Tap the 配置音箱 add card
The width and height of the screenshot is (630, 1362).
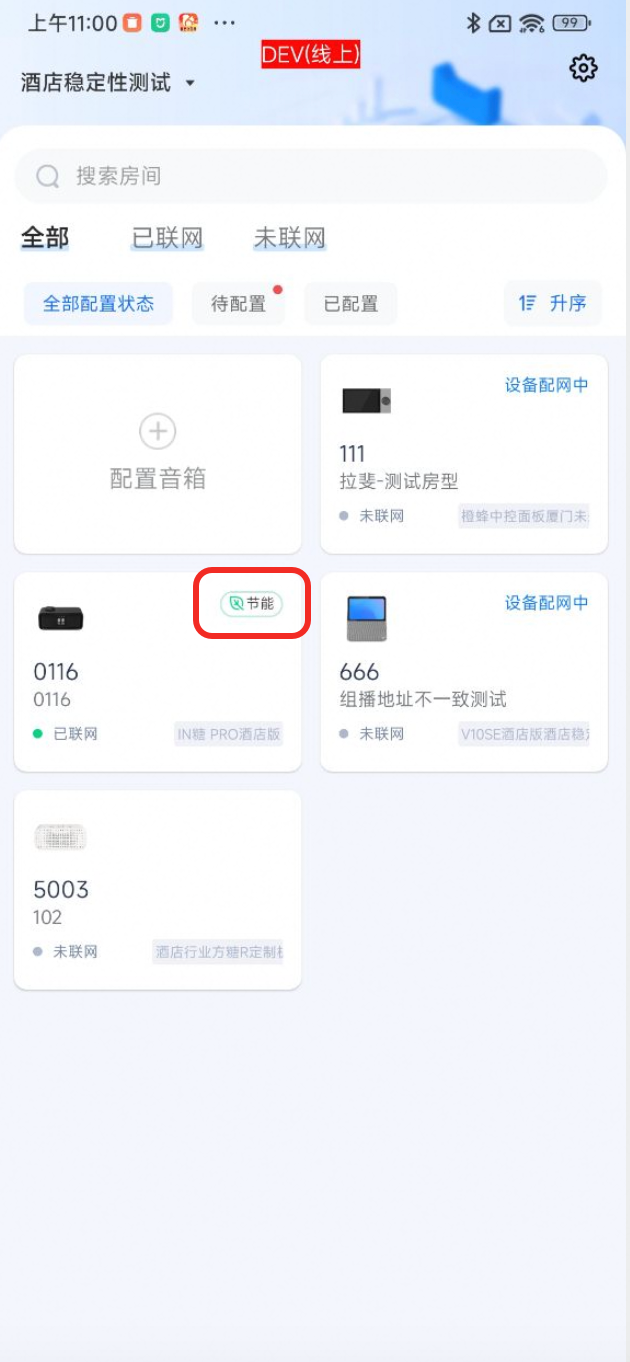(157, 454)
